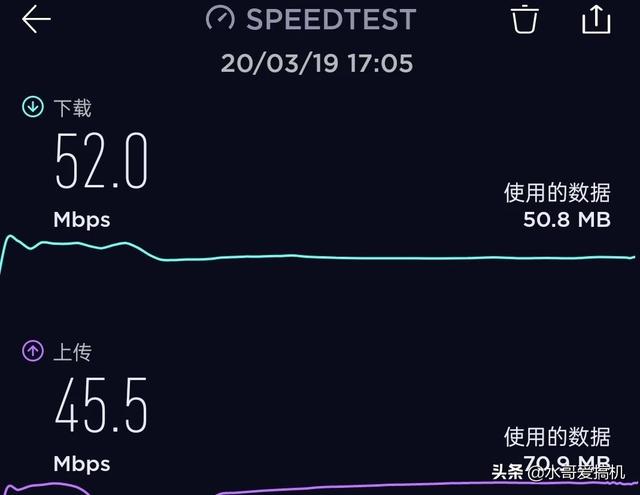Delete this speed test result
Image resolution: width=640 pixels, height=495 pixels.
tap(524, 19)
